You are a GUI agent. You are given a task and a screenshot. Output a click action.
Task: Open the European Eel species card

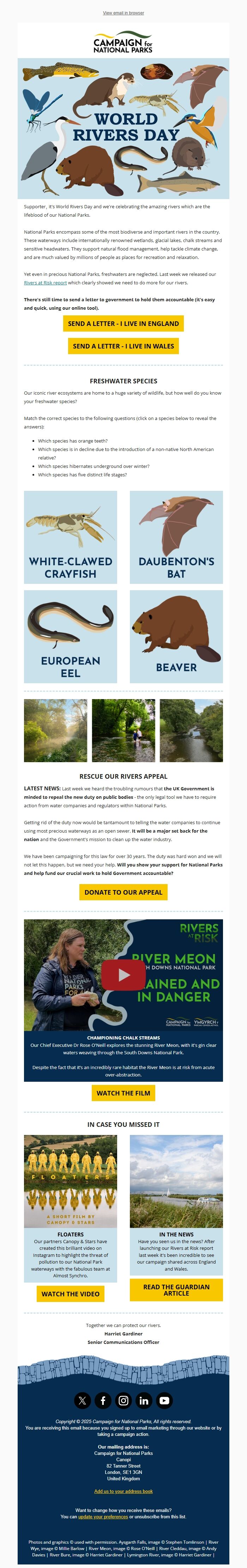(x=70, y=637)
